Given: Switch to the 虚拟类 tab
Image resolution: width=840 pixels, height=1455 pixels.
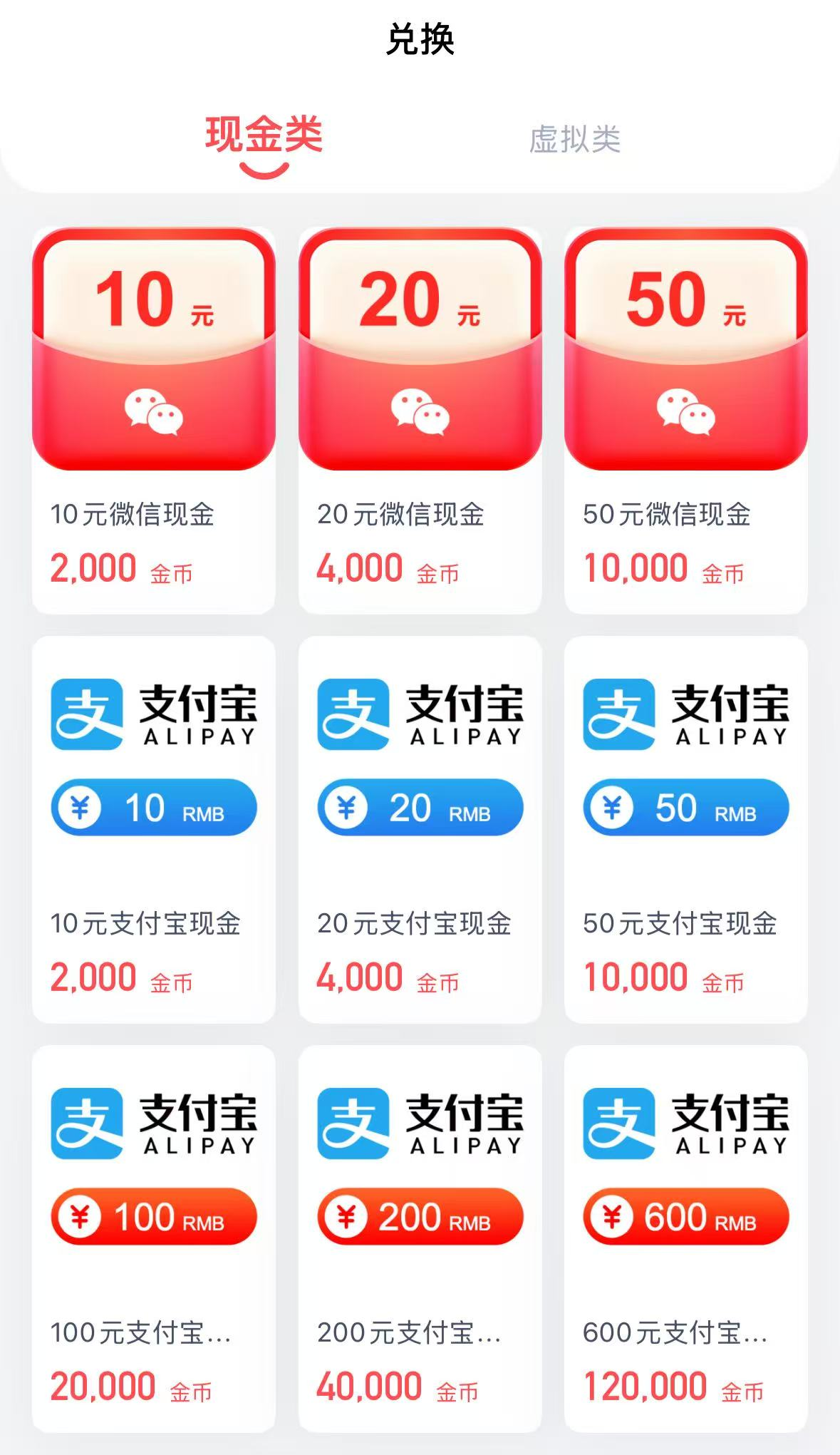Looking at the screenshot, I should [x=574, y=139].
